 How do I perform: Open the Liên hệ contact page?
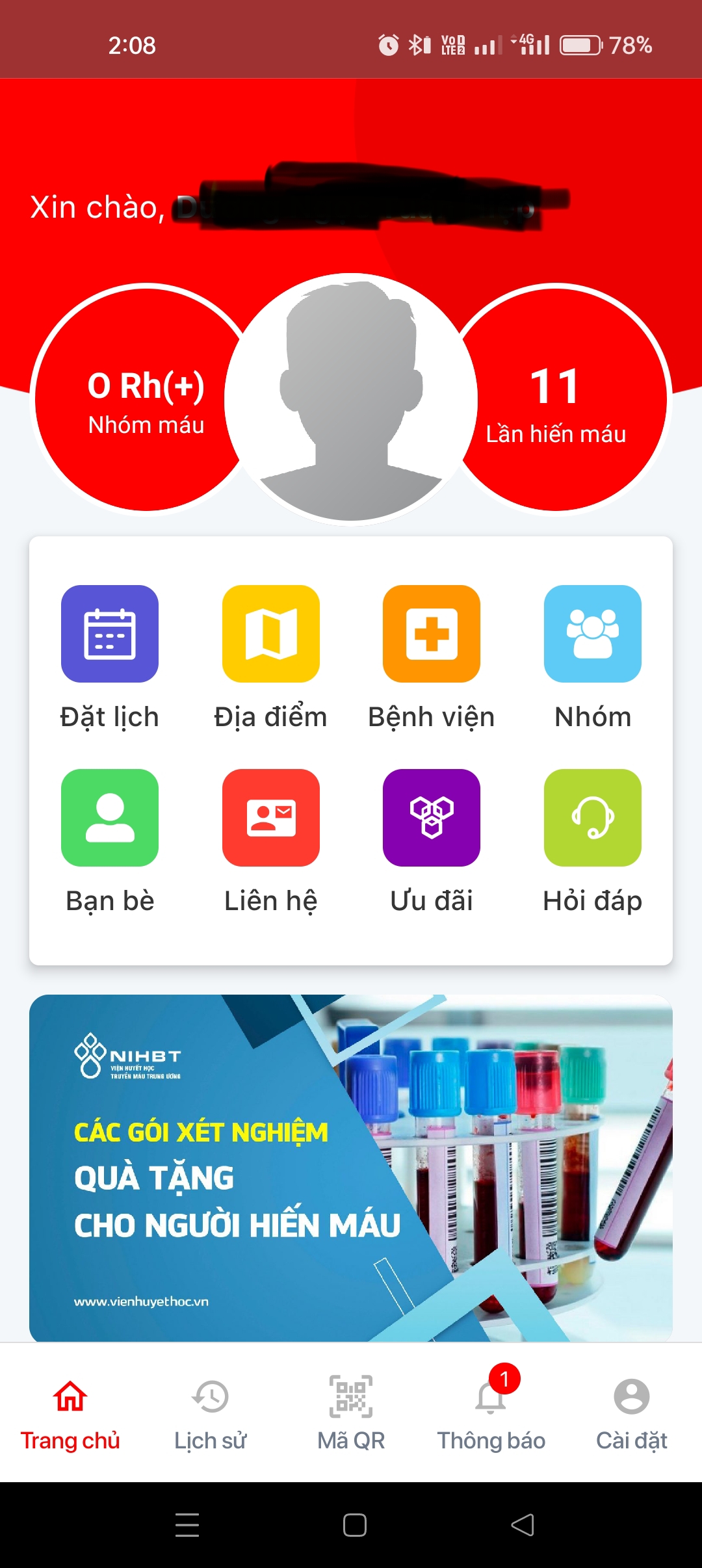pos(270,818)
